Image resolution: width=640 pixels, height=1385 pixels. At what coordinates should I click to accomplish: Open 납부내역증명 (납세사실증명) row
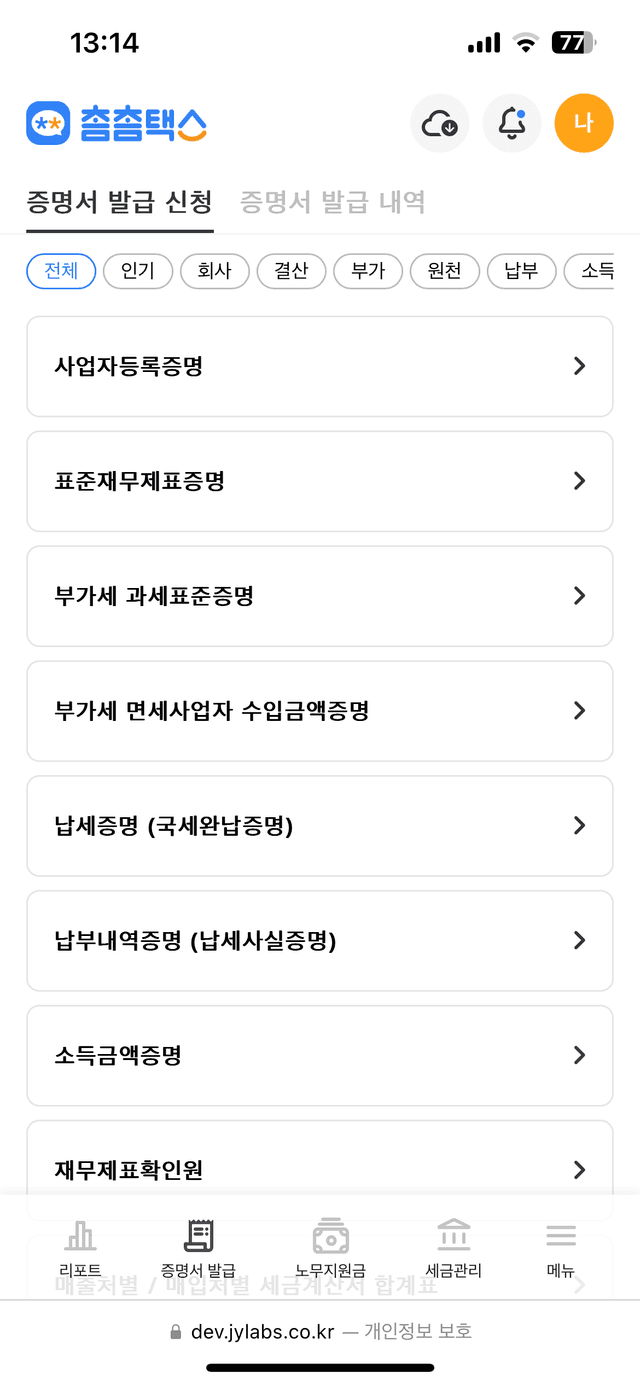pos(319,941)
